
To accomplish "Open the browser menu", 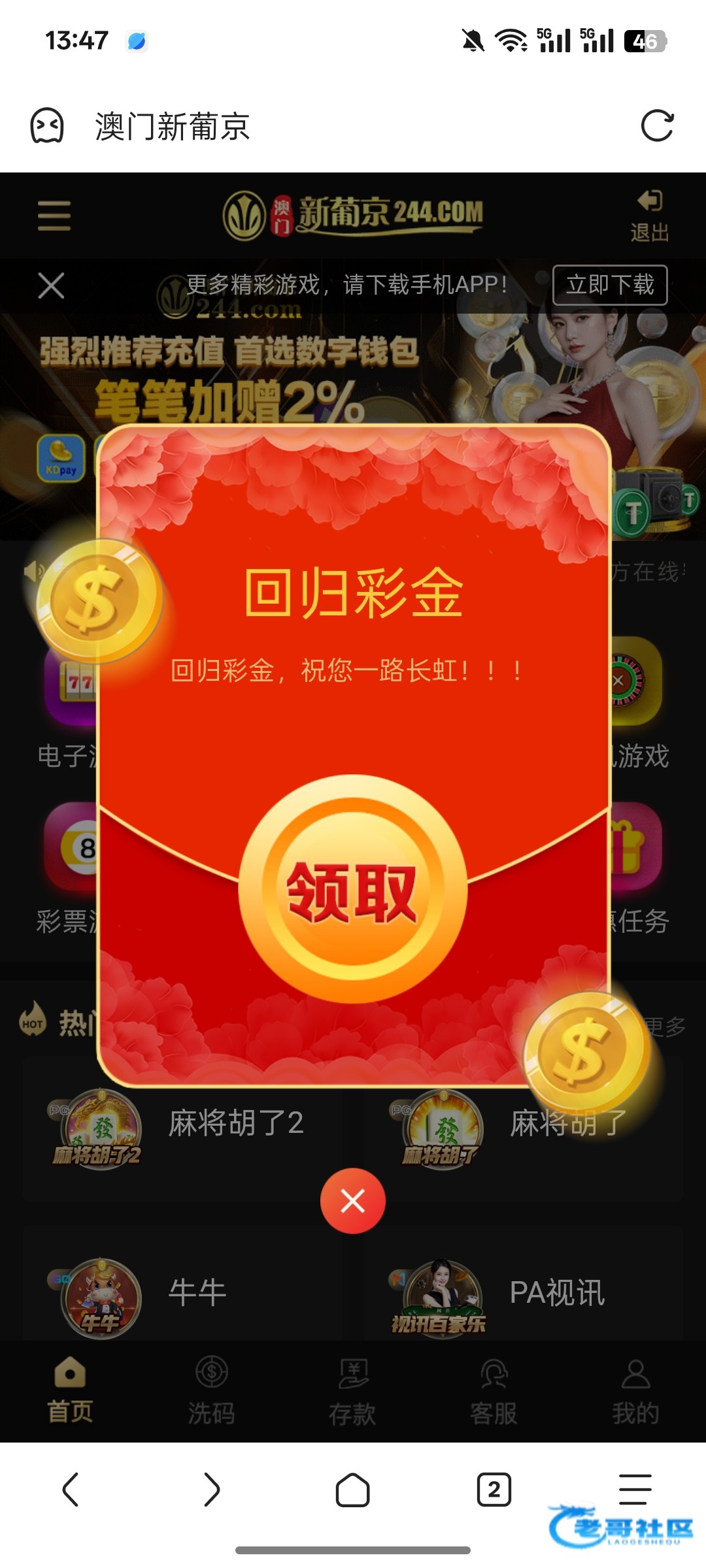I will (635, 1489).
